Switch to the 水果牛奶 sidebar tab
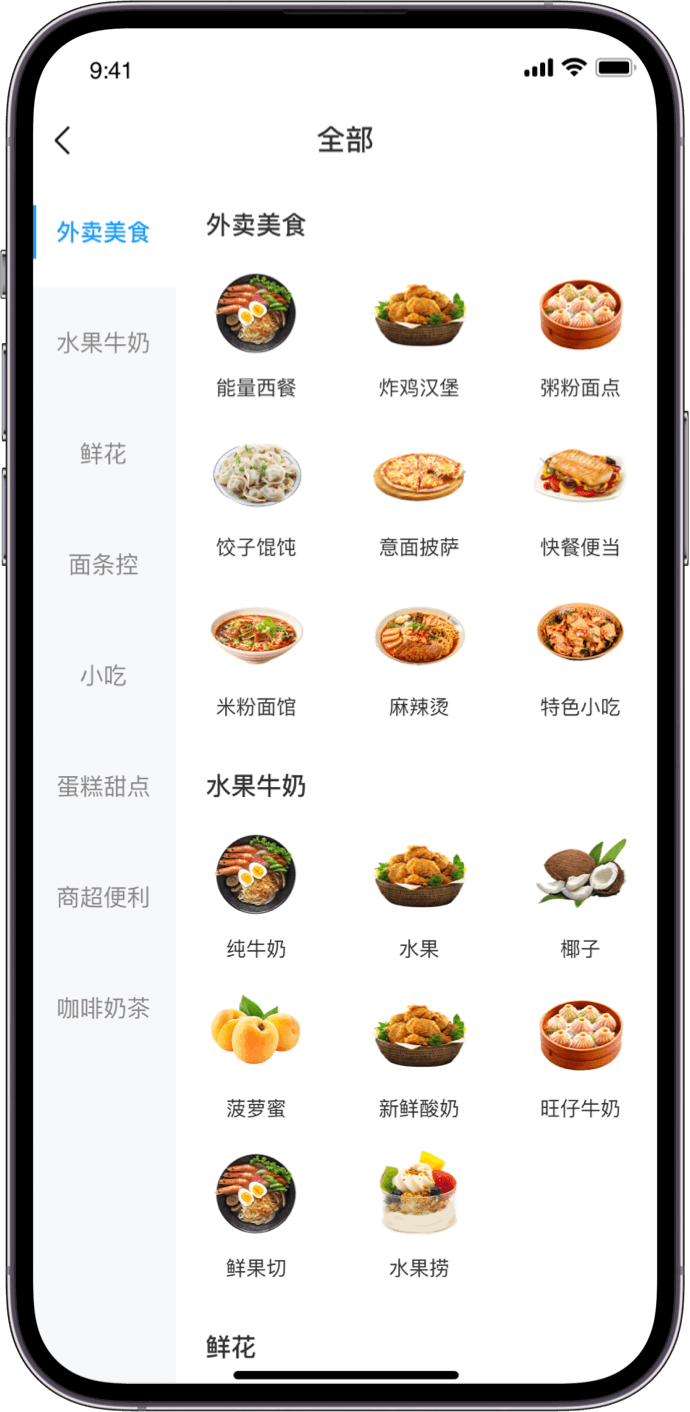The width and height of the screenshot is (690, 1412). 103,343
